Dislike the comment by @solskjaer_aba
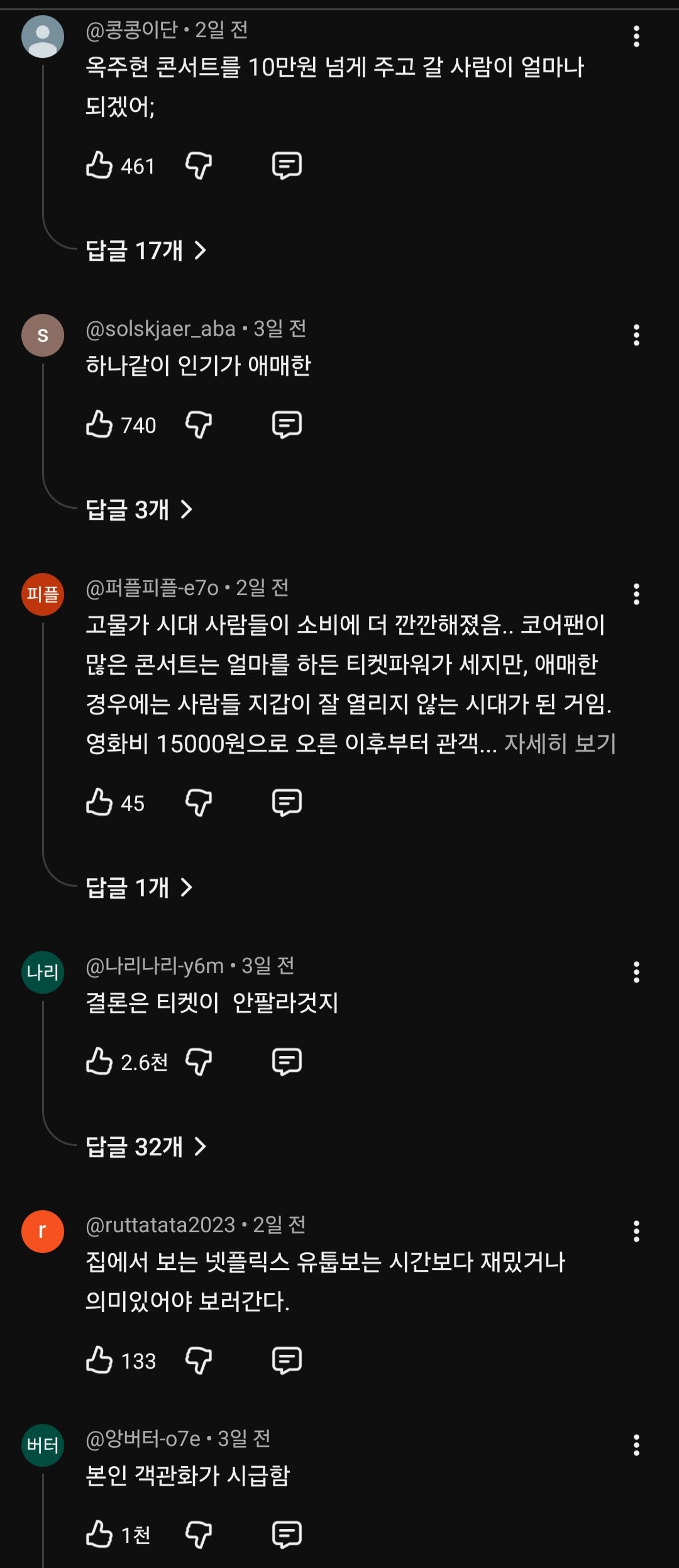The image size is (679, 1568). (199, 425)
